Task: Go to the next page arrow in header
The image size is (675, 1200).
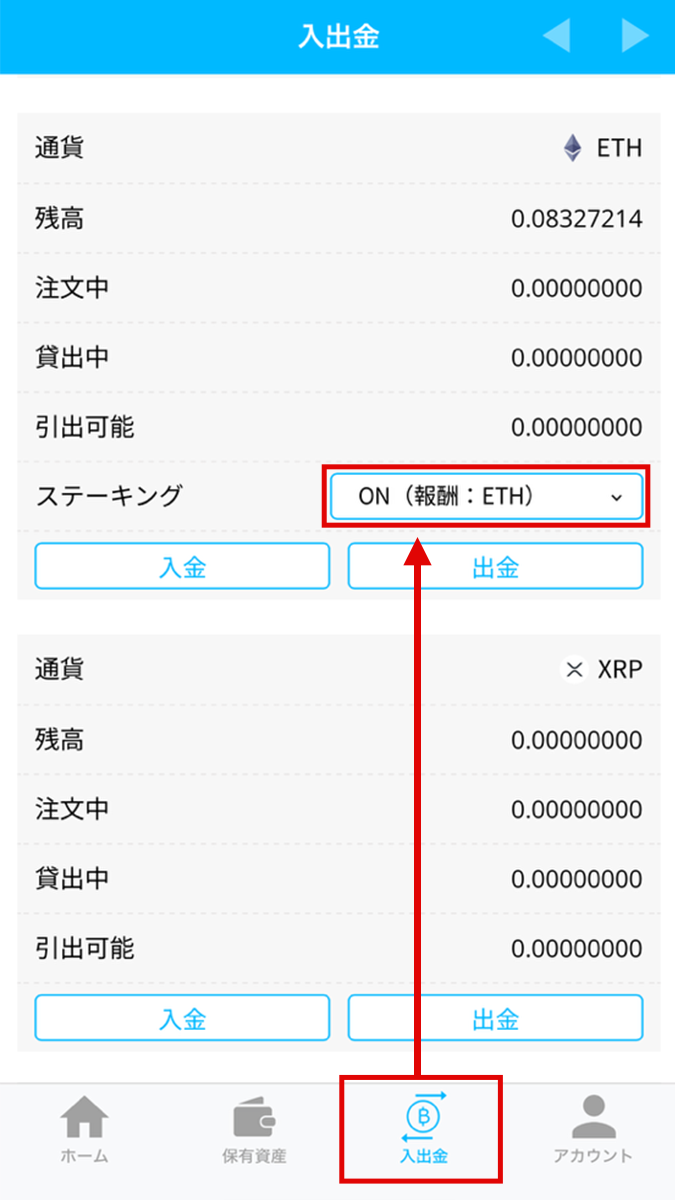Action: pos(636,36)
